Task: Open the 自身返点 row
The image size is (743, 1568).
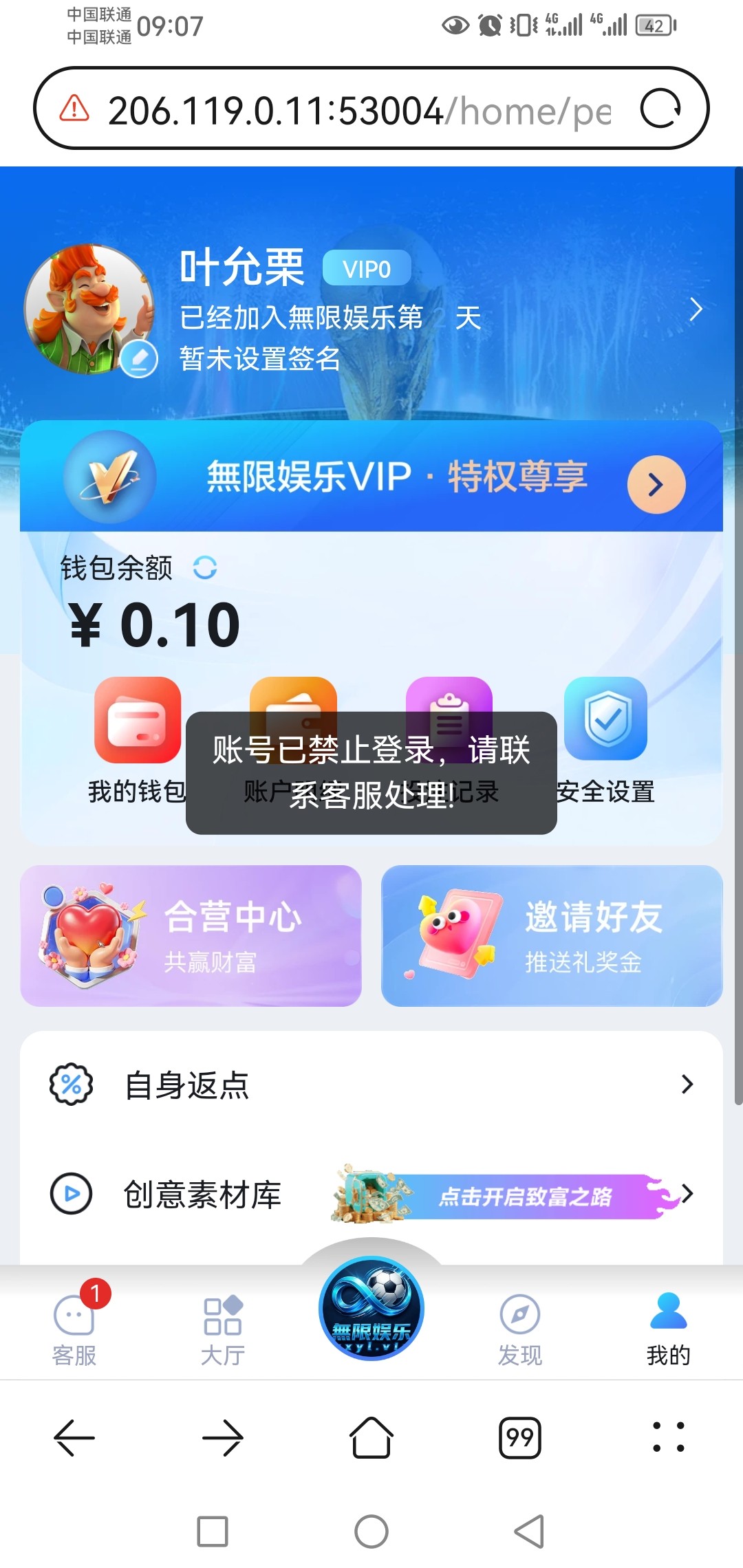Action: [x=371, y=1085]
